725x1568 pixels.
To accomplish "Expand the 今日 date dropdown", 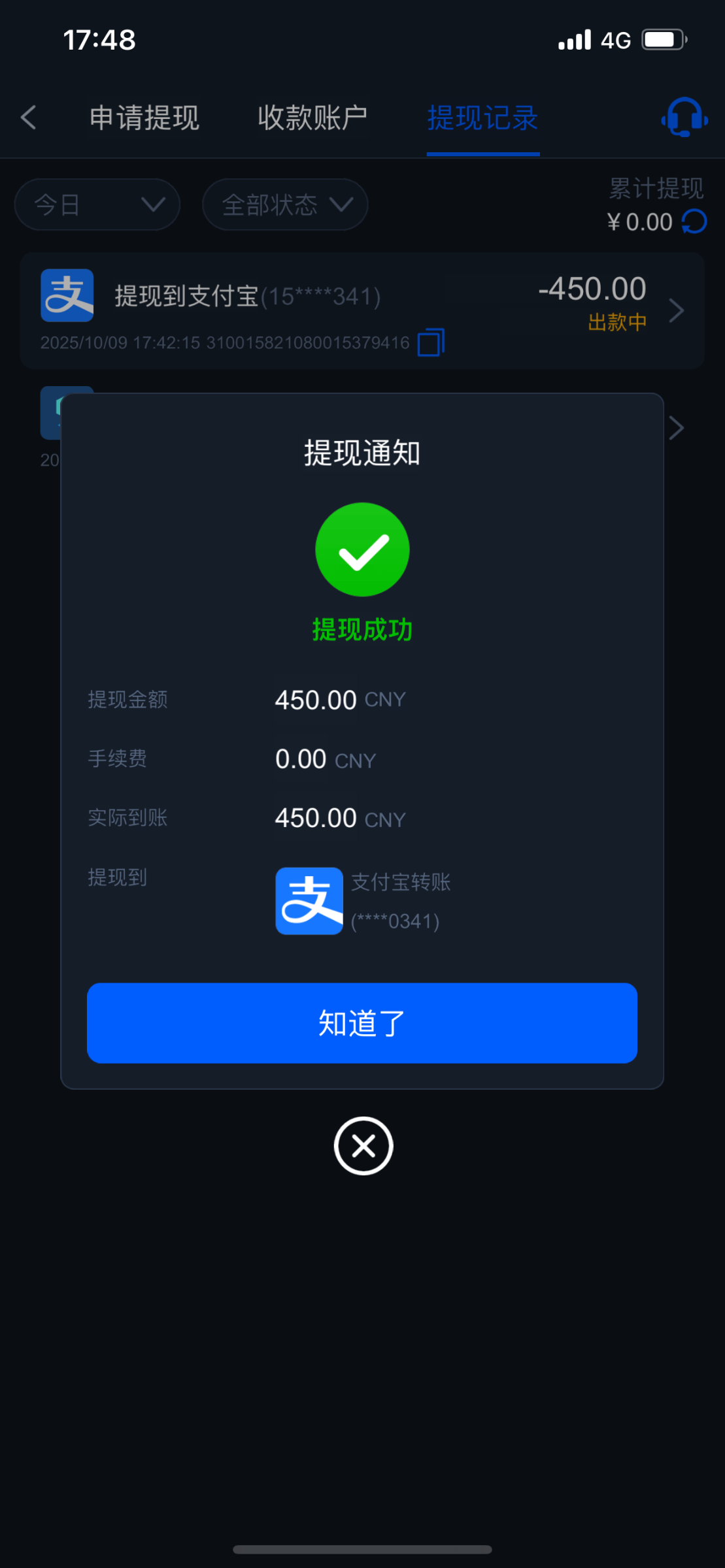I will pyautogui.click(x=97, y=204).
